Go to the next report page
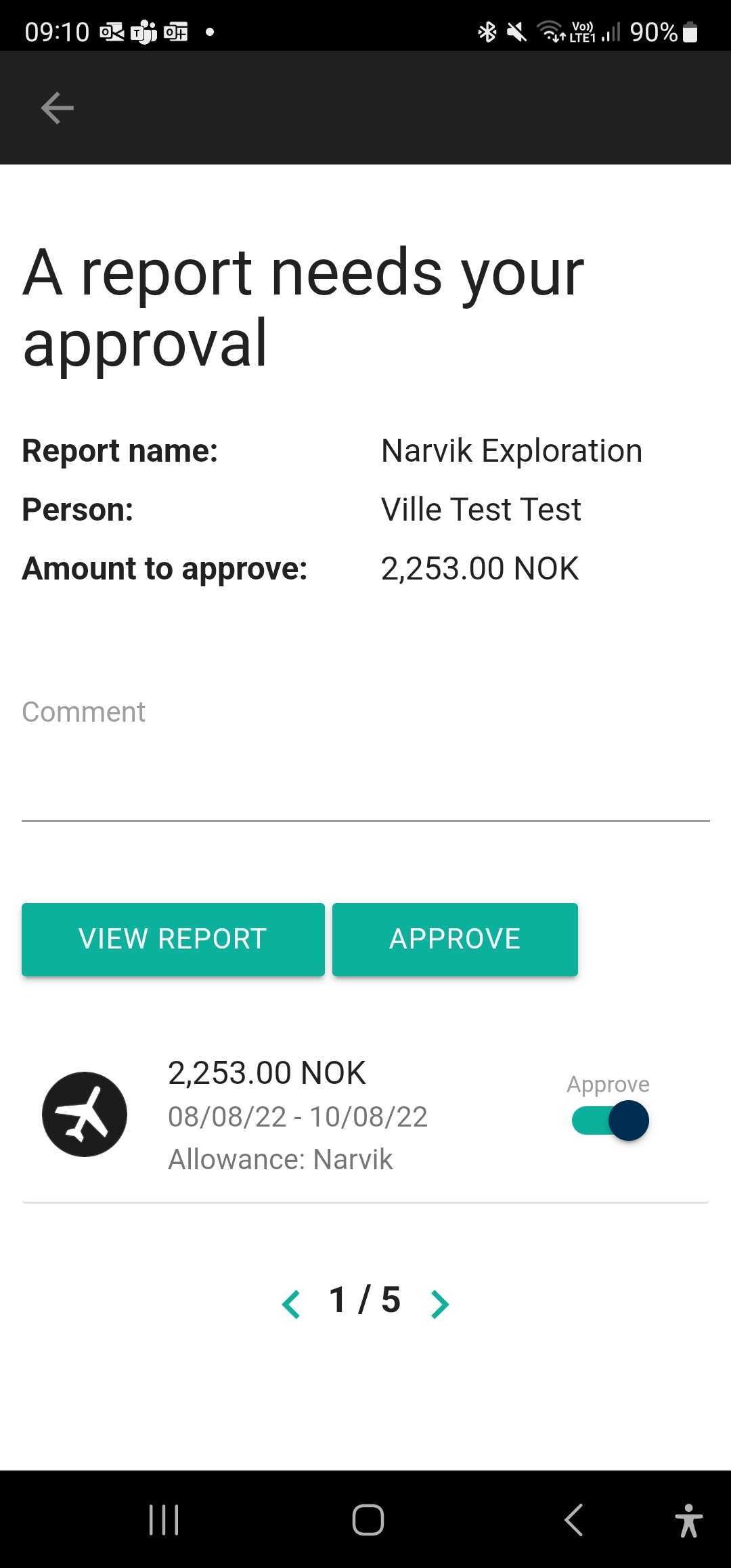Image resolution: width=731 pixels, height=1568 pixels. tap(440, 1303)
